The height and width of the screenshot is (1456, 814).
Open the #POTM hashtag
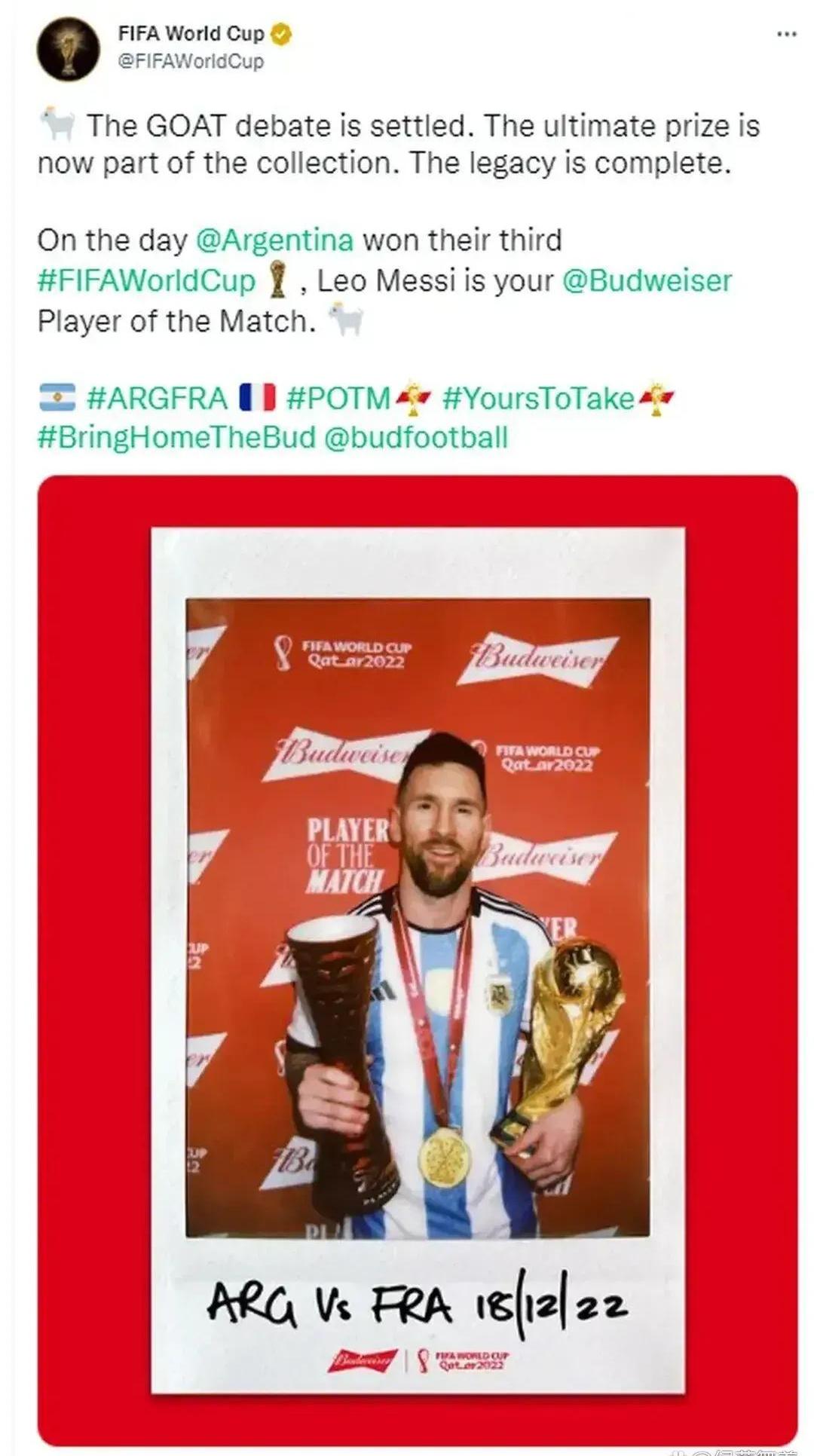tap(338, 398)
